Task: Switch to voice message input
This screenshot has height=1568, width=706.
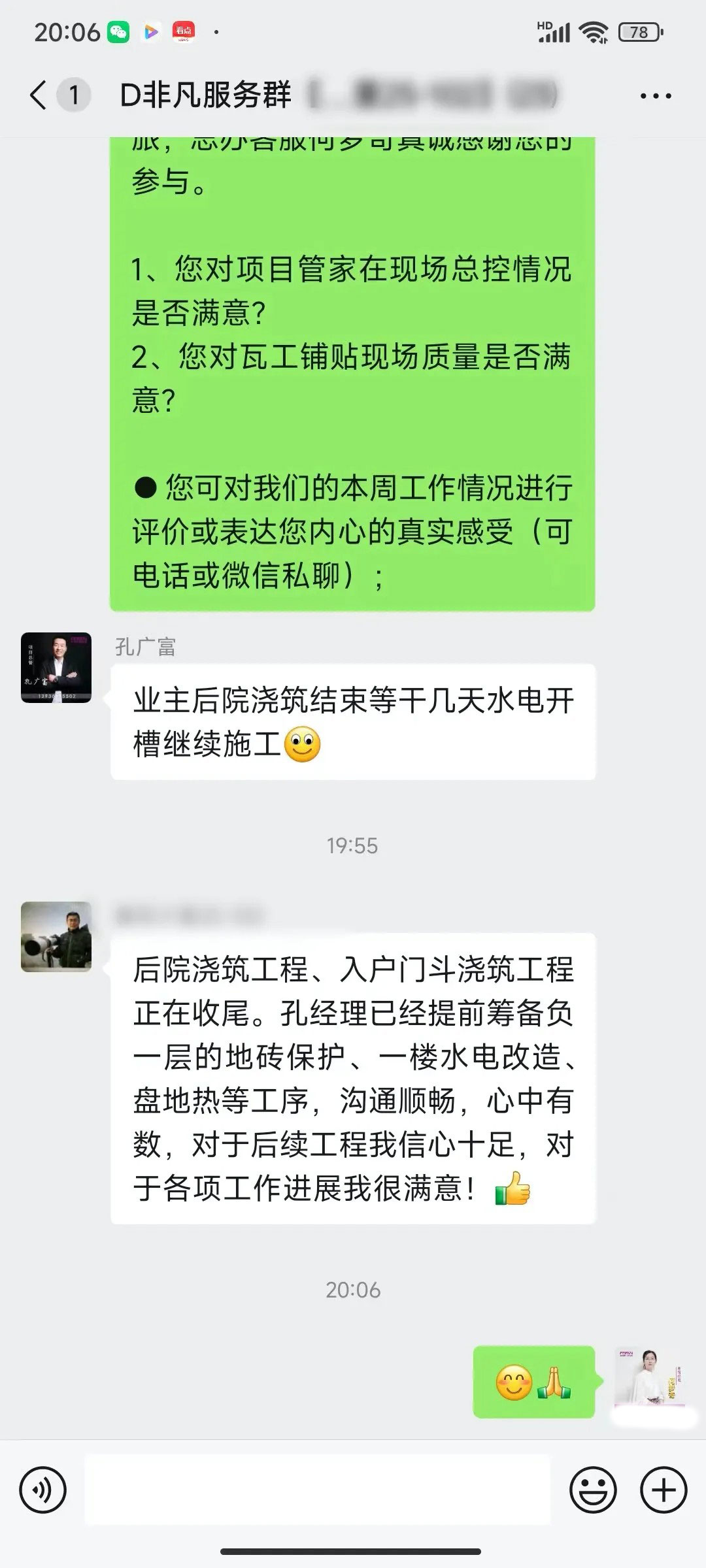Action: pos(43,1490)
